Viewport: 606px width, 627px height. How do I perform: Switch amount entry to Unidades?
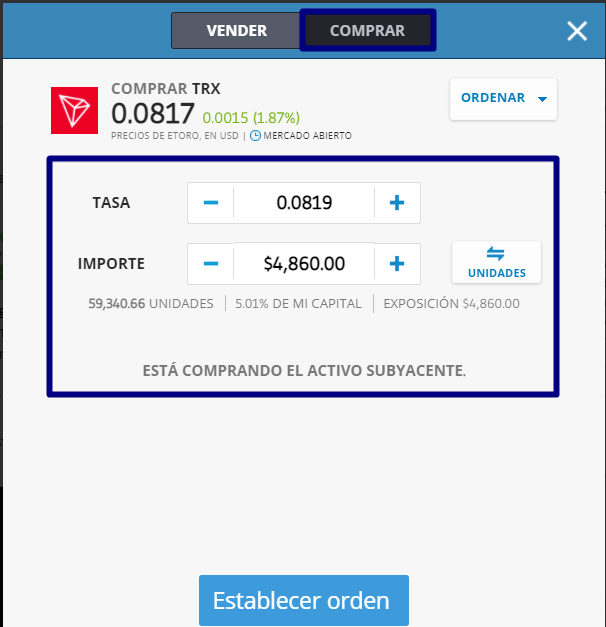496,263
